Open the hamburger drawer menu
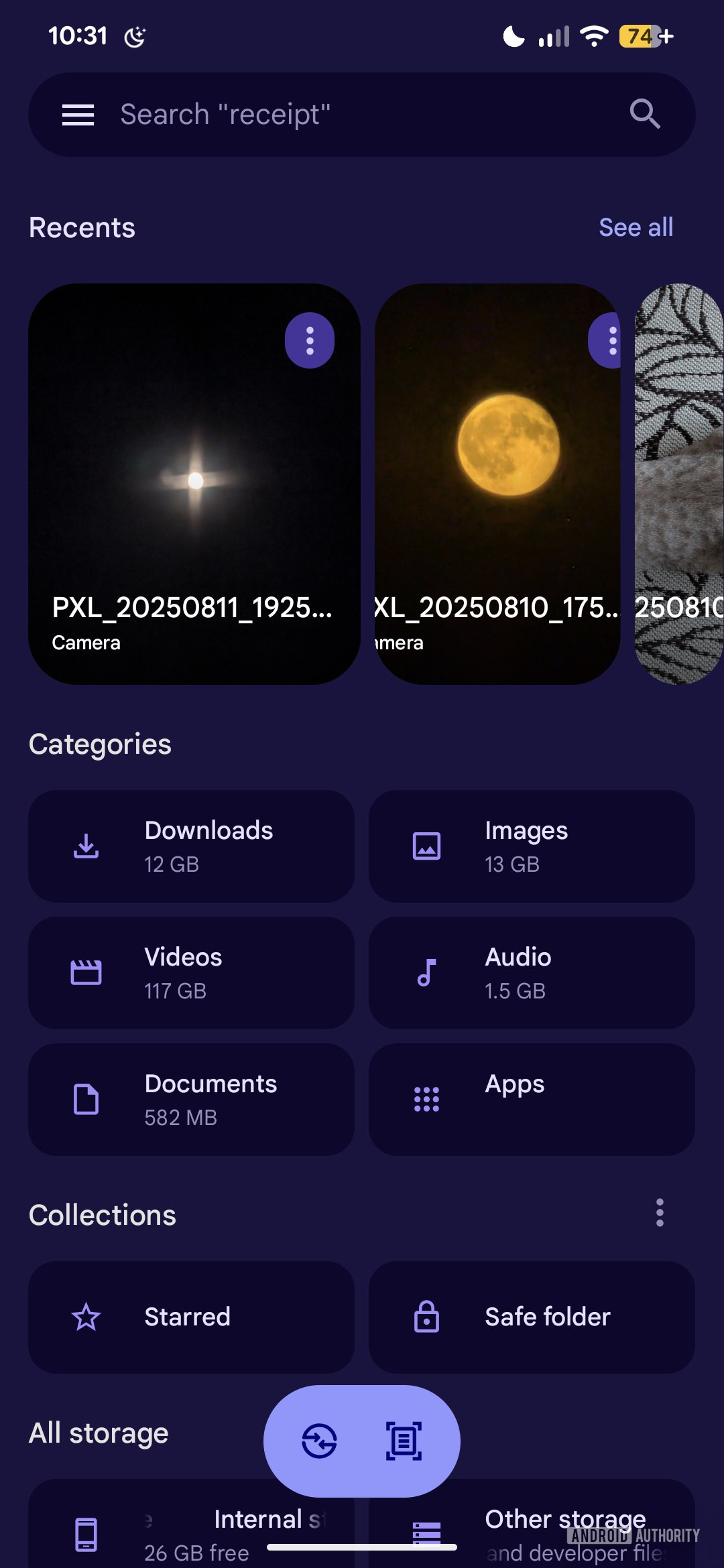The height and width of the screenshot is (1568, 724). (78, 115)
